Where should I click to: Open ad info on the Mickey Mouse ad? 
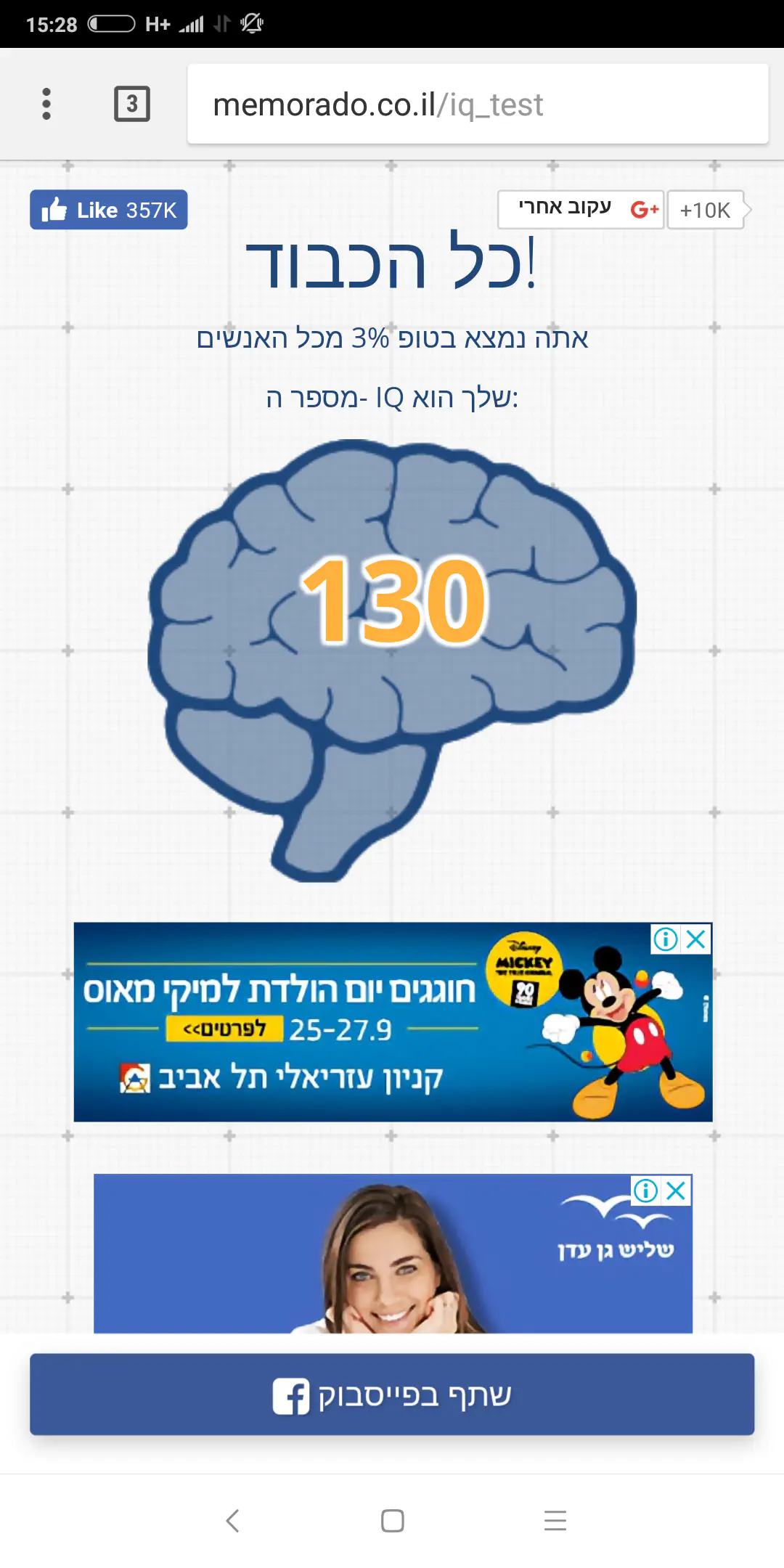[x=666, y=939]
